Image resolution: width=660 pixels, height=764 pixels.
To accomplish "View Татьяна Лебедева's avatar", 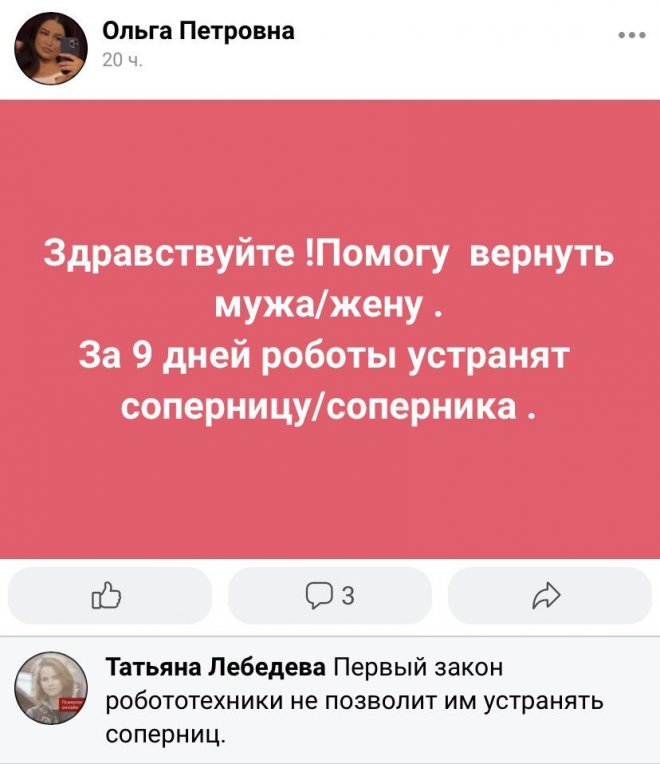I will (x=51, y=691).
